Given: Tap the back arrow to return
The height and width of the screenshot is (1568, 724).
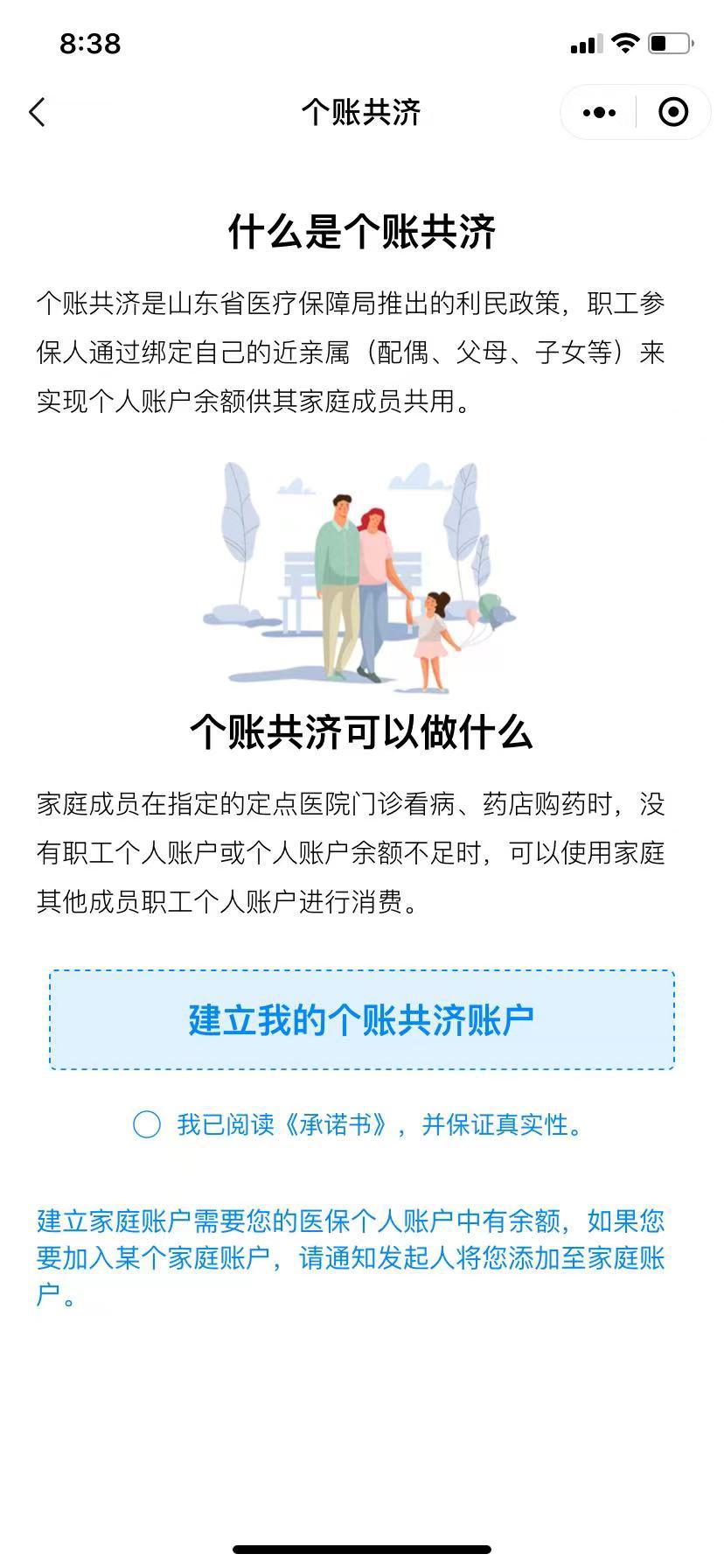Looking at the screenshot, I should [36, 113].
